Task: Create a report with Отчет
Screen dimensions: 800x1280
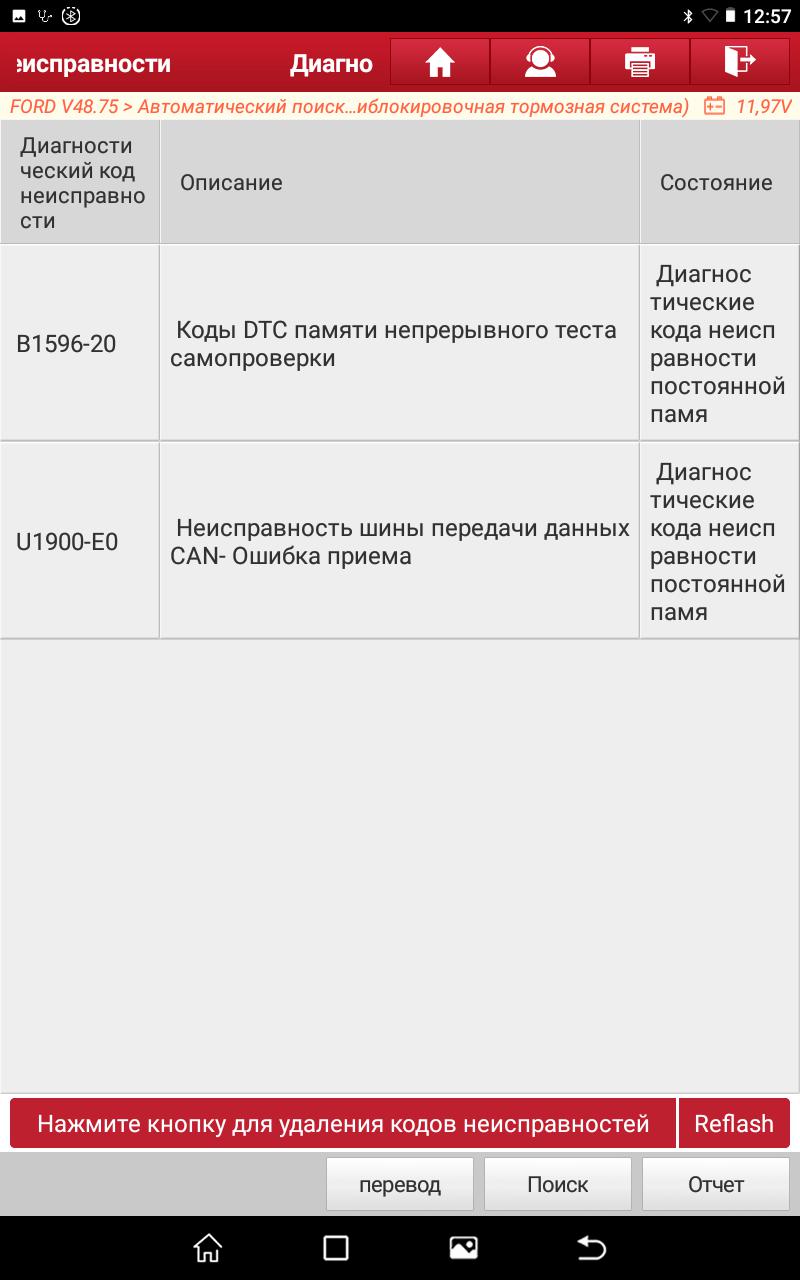Action: (x=716, y=1185)
